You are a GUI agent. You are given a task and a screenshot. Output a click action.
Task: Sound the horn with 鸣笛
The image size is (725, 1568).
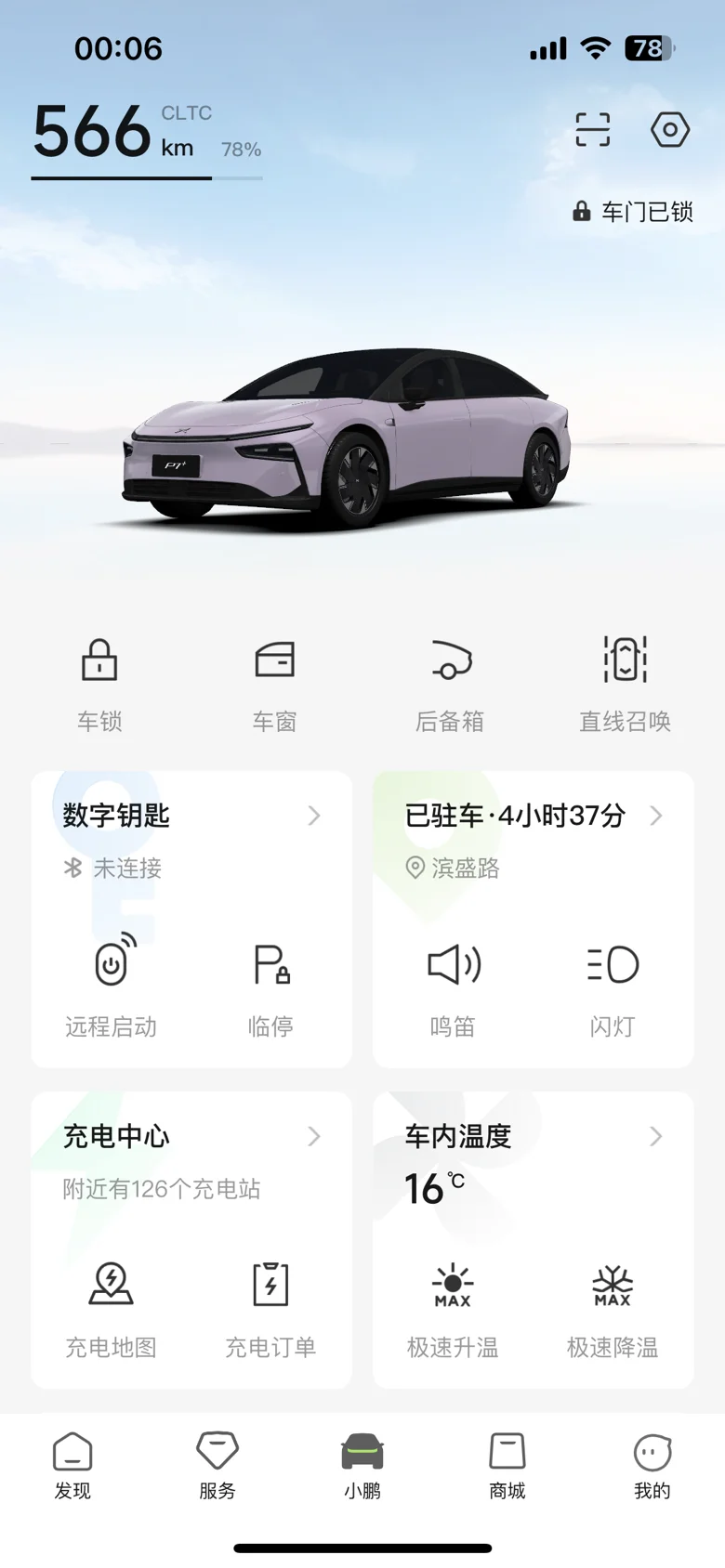453,985
